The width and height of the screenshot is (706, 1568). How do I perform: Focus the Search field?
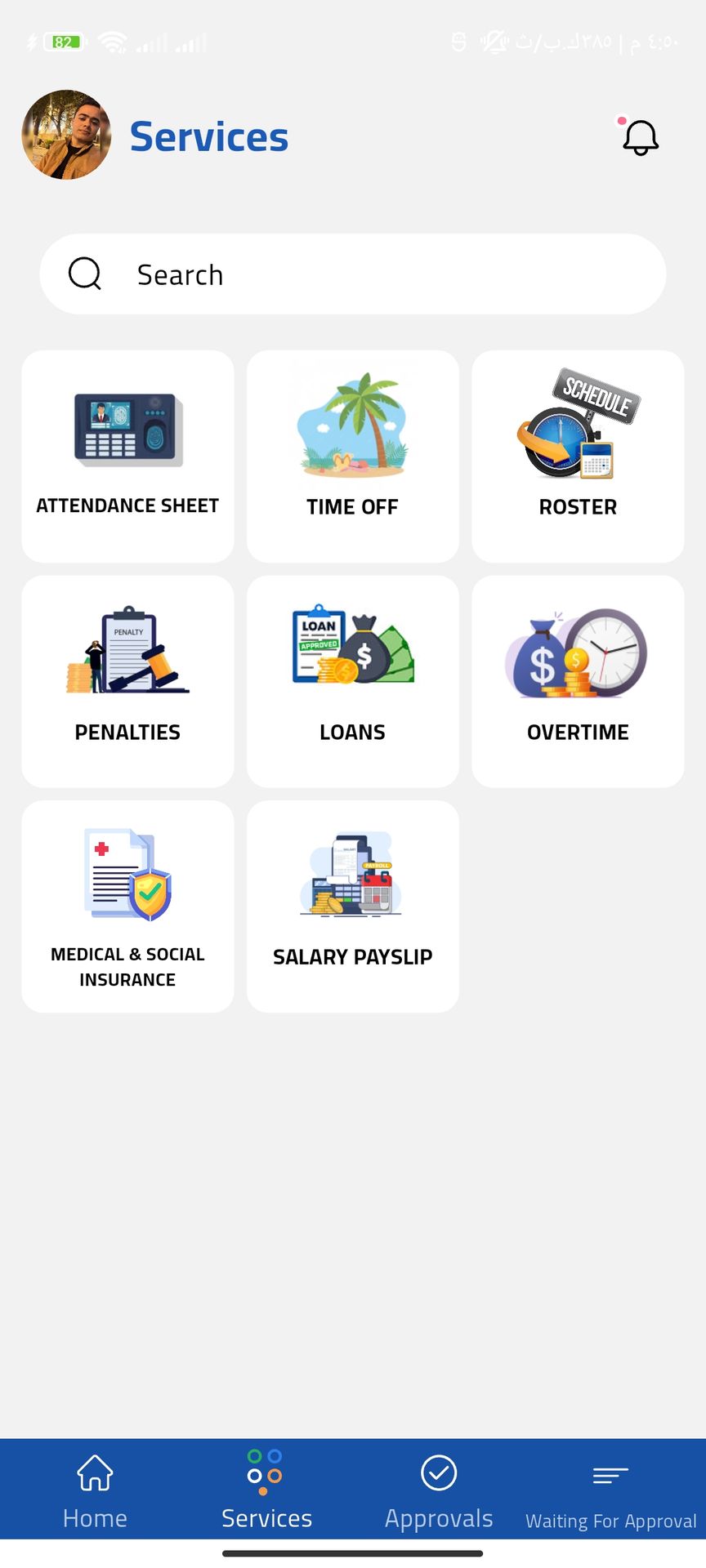(x=353, y=274)
